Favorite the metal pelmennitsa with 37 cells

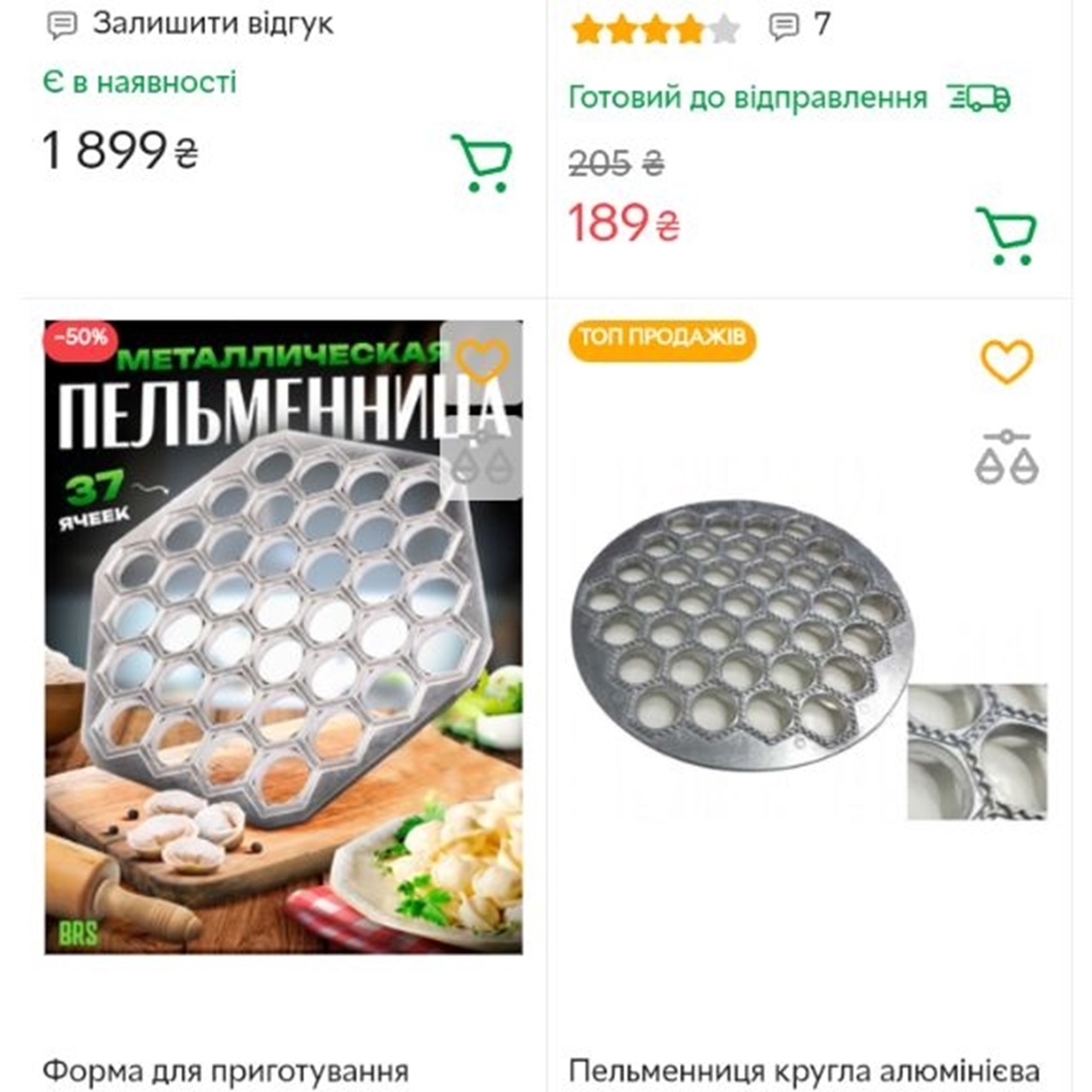click(482, 360)
